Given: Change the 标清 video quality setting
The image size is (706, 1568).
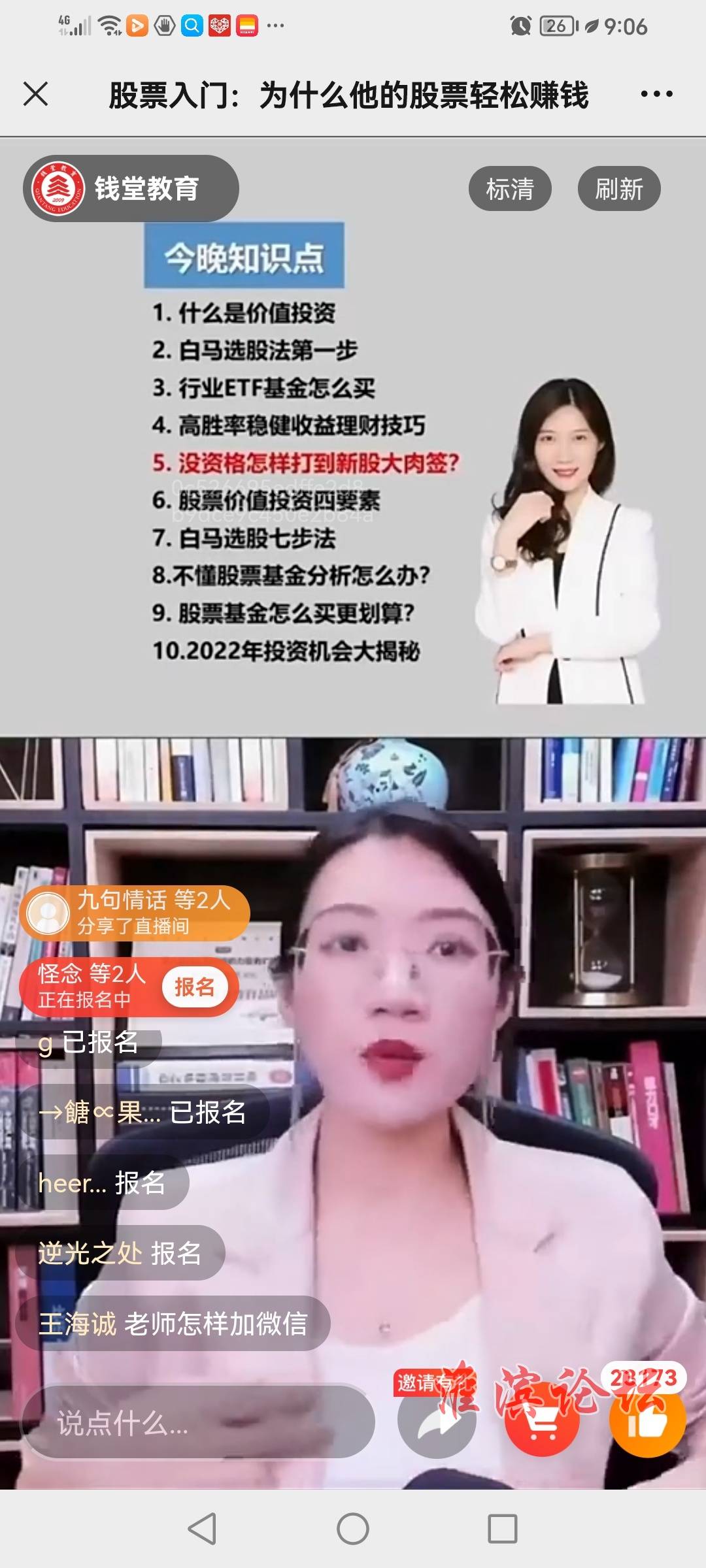Looking at the screenshot, I should click(x=510, y=189).
